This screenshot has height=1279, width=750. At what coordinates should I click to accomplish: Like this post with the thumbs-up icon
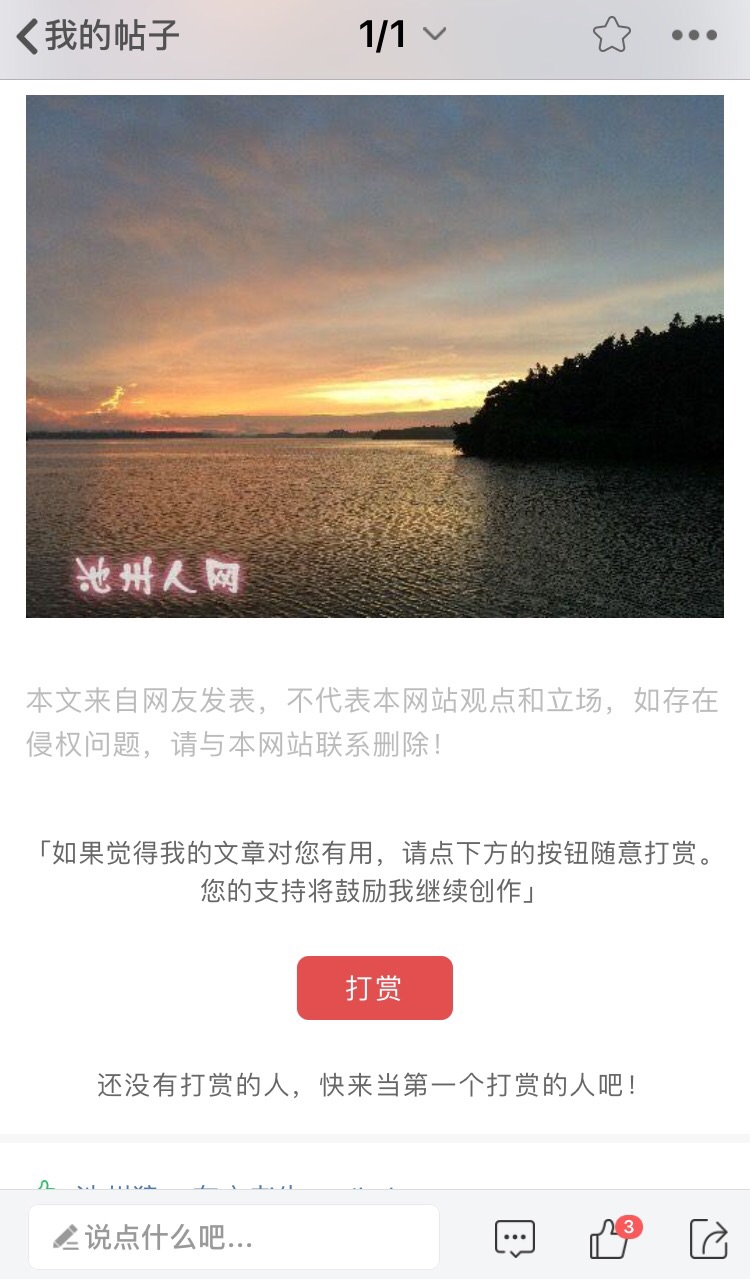point(609,1240)
